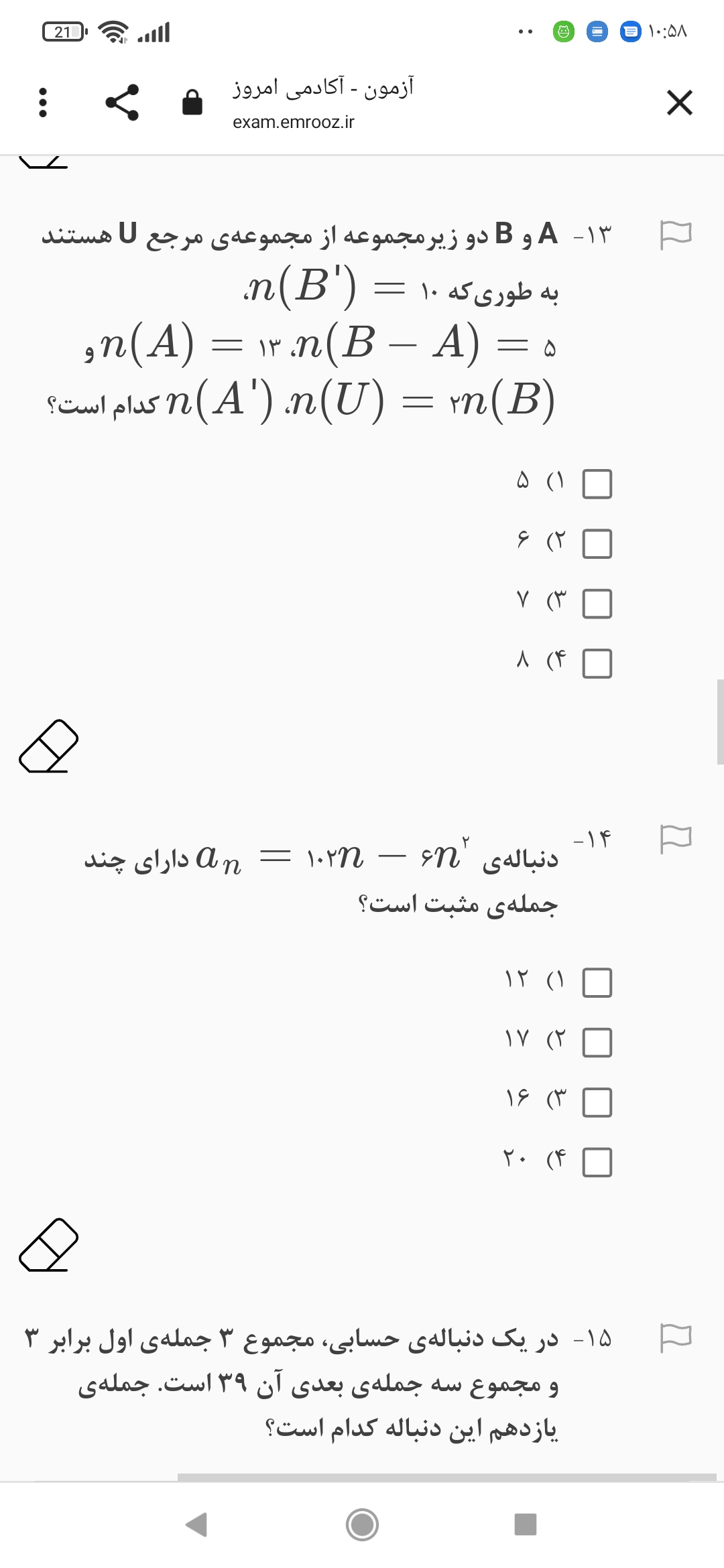This screenshot has width=724, height=1568.
Task: Flag question 15 for review
Action: click(x=675, y=1338)
